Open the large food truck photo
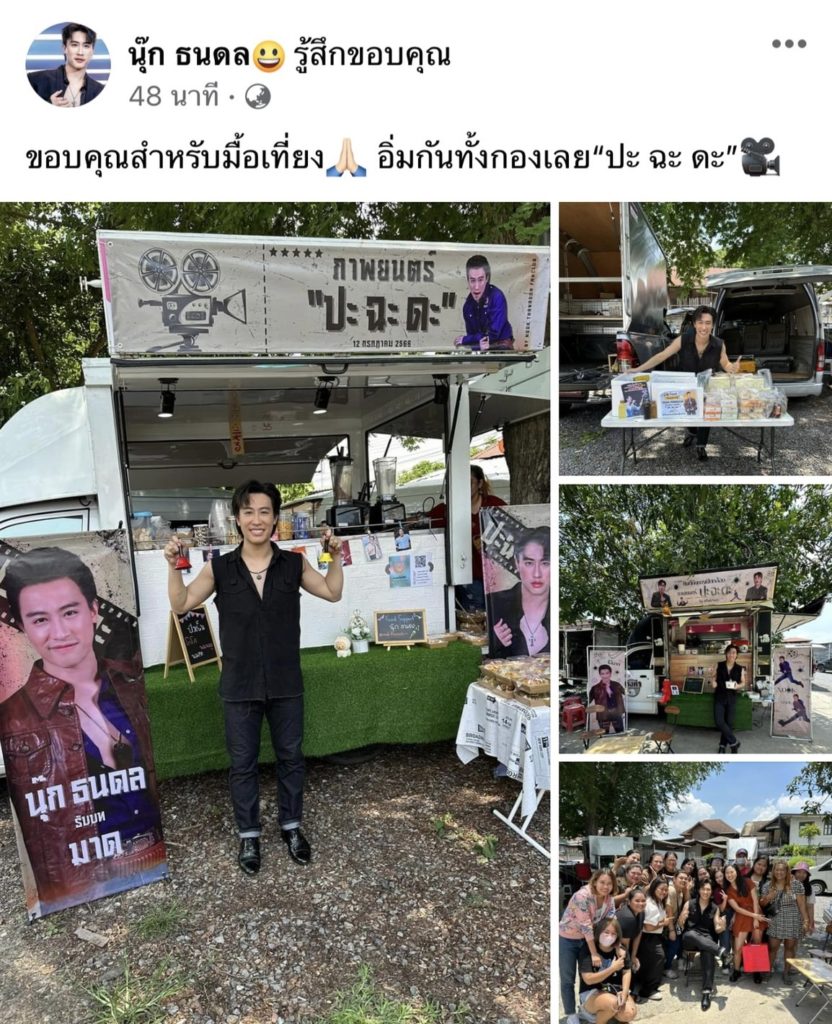The width and height of the screenshot is (832, 1024). pos(275,612)
